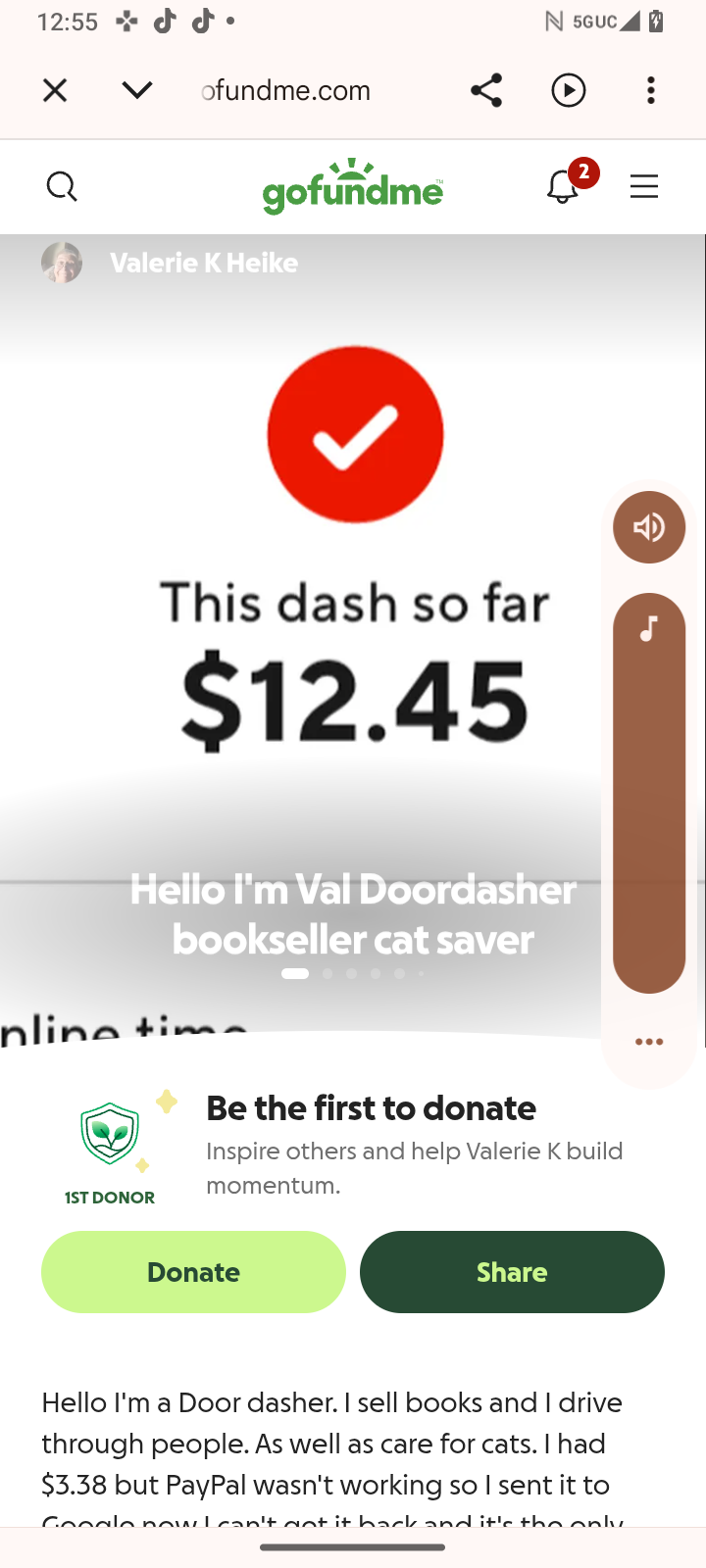Viewport: 706px width, 1568px height.
Task: Share this page from the browser toolbar
Action: click(486, 90)
